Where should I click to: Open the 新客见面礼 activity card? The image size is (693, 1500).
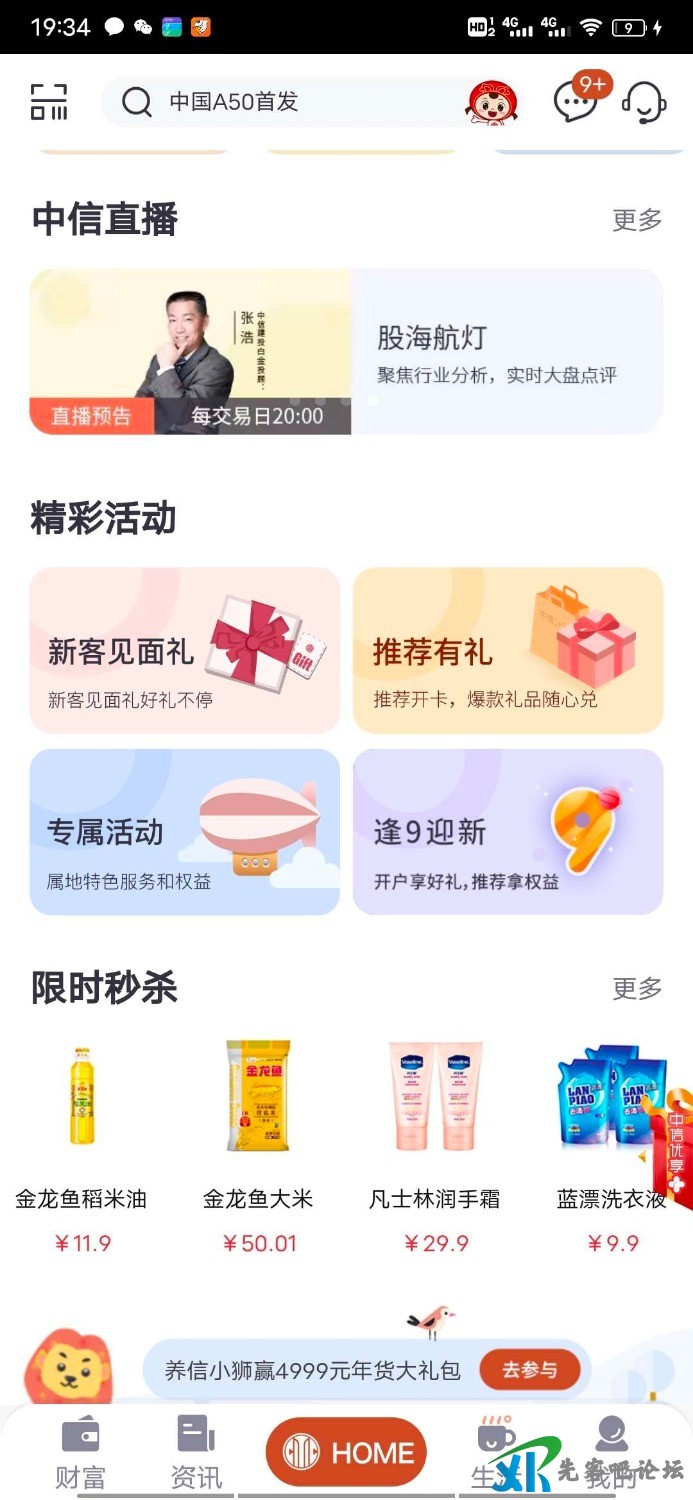coord(185,650)
